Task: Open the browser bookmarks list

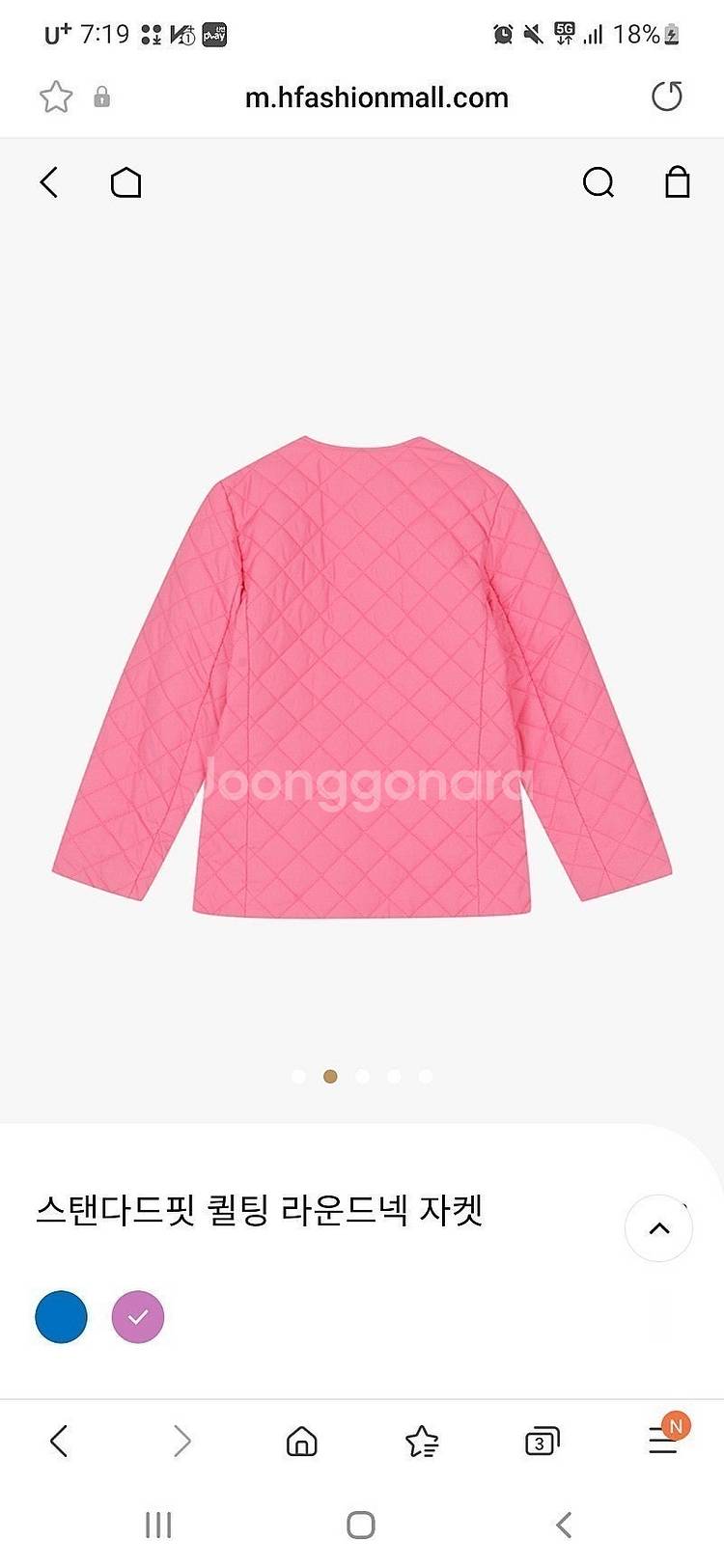Action: click(422, 1442)
